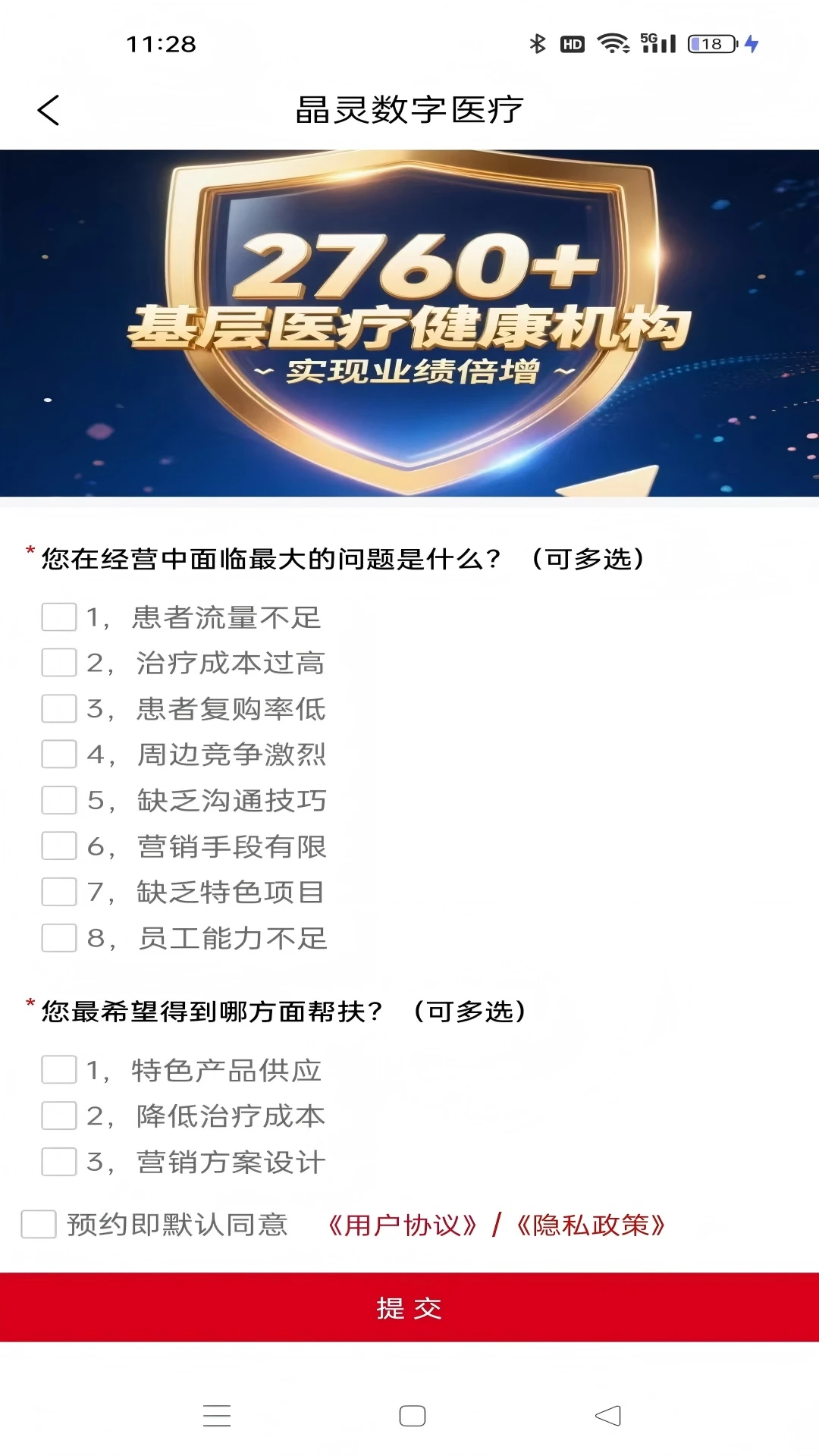Agree via the 预约即默认同意 checkbox

tap(39, 1225)
